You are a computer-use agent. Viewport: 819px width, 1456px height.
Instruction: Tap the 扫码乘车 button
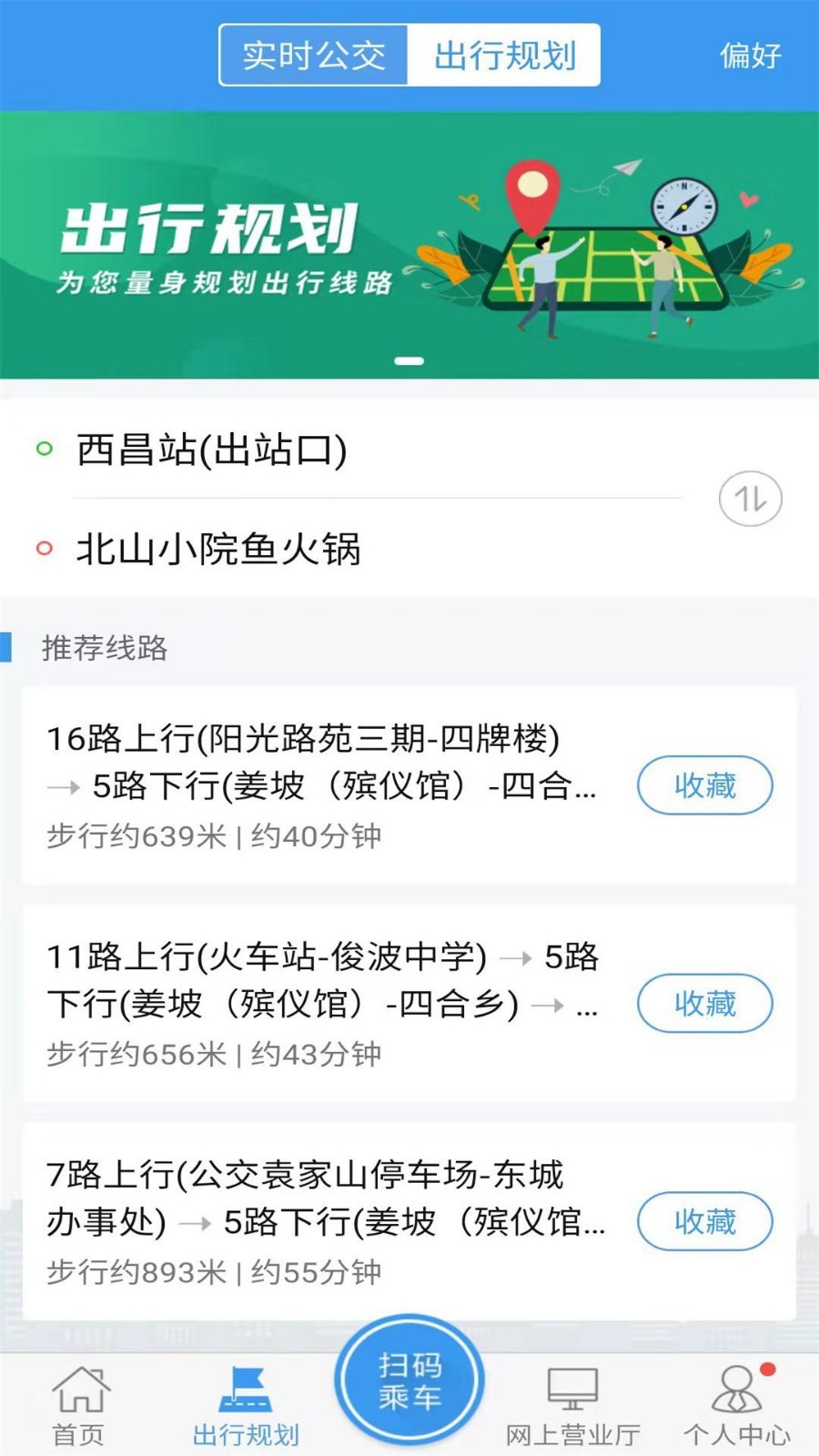click(x=409, y=1380)
